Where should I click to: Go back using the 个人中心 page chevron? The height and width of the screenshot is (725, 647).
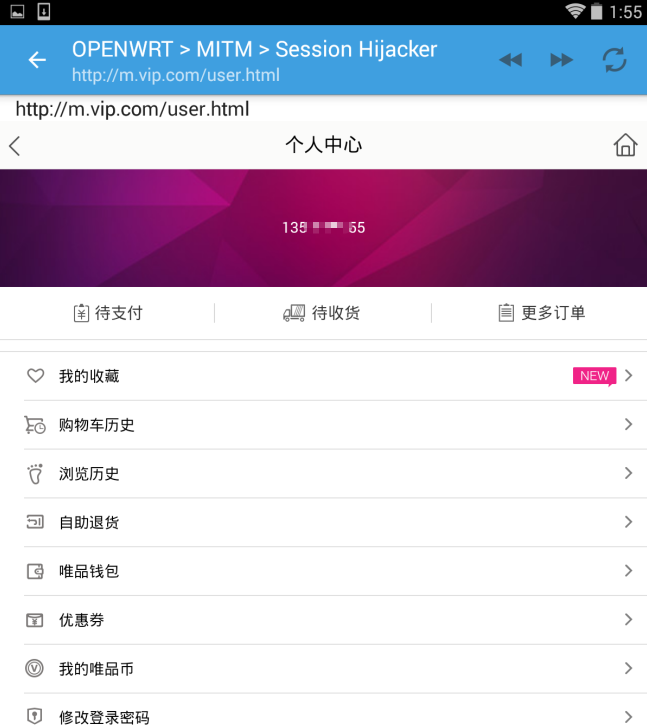pos(15,146)
